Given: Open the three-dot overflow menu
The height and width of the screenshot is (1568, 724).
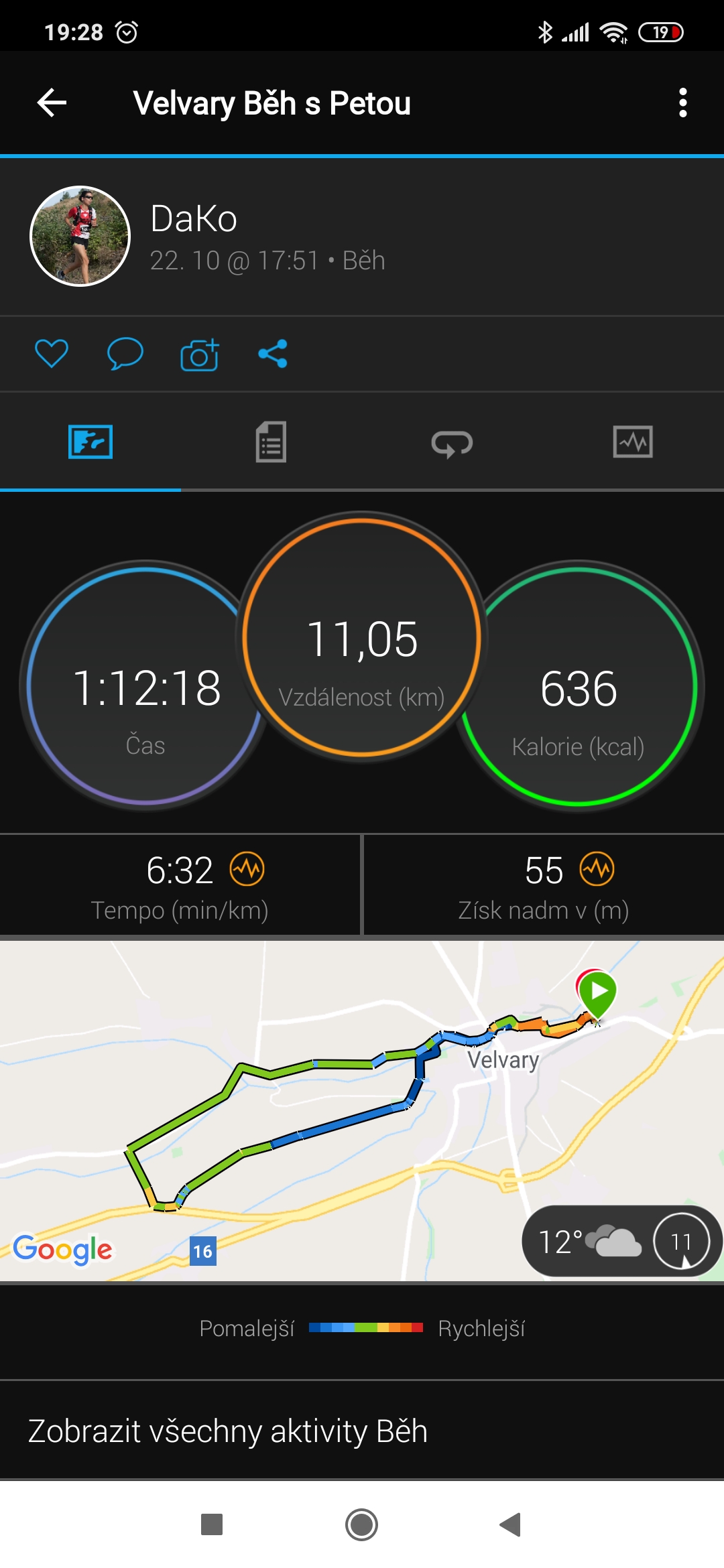Looking at the screenshot, I should tap(682, 103).
